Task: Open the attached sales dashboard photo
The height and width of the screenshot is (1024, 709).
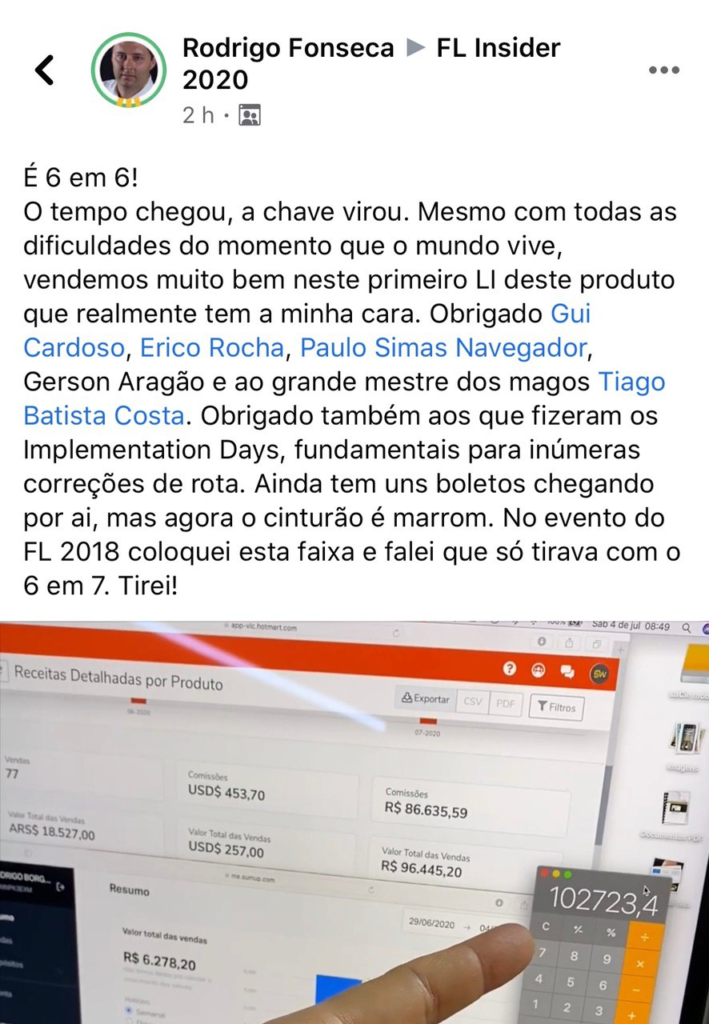Action: tap(354, 820)
